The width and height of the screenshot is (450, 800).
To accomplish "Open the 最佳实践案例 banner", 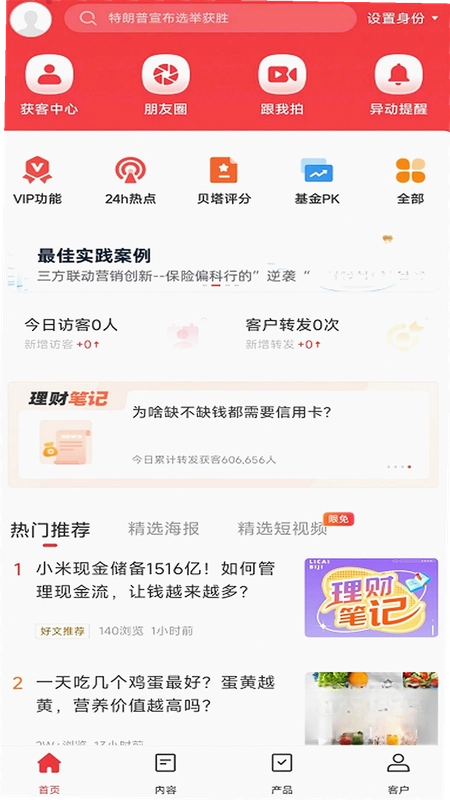I will tap(224, 264).
